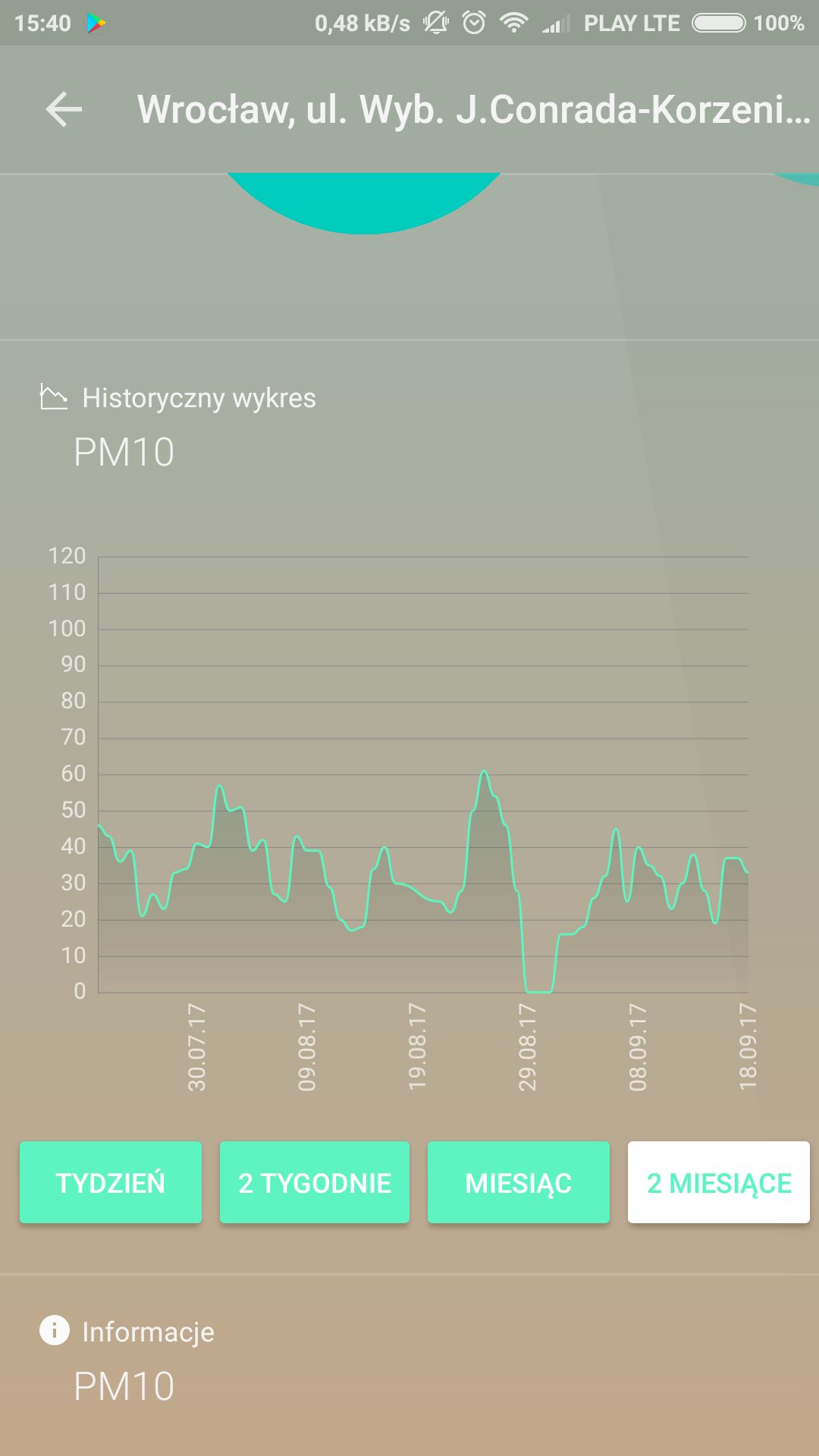The width and height of the screenshot is (819, 1456).
Task: Choose the 2 MIESIĄCE range
Action: pyautogui.click(x=719, y=1182)
